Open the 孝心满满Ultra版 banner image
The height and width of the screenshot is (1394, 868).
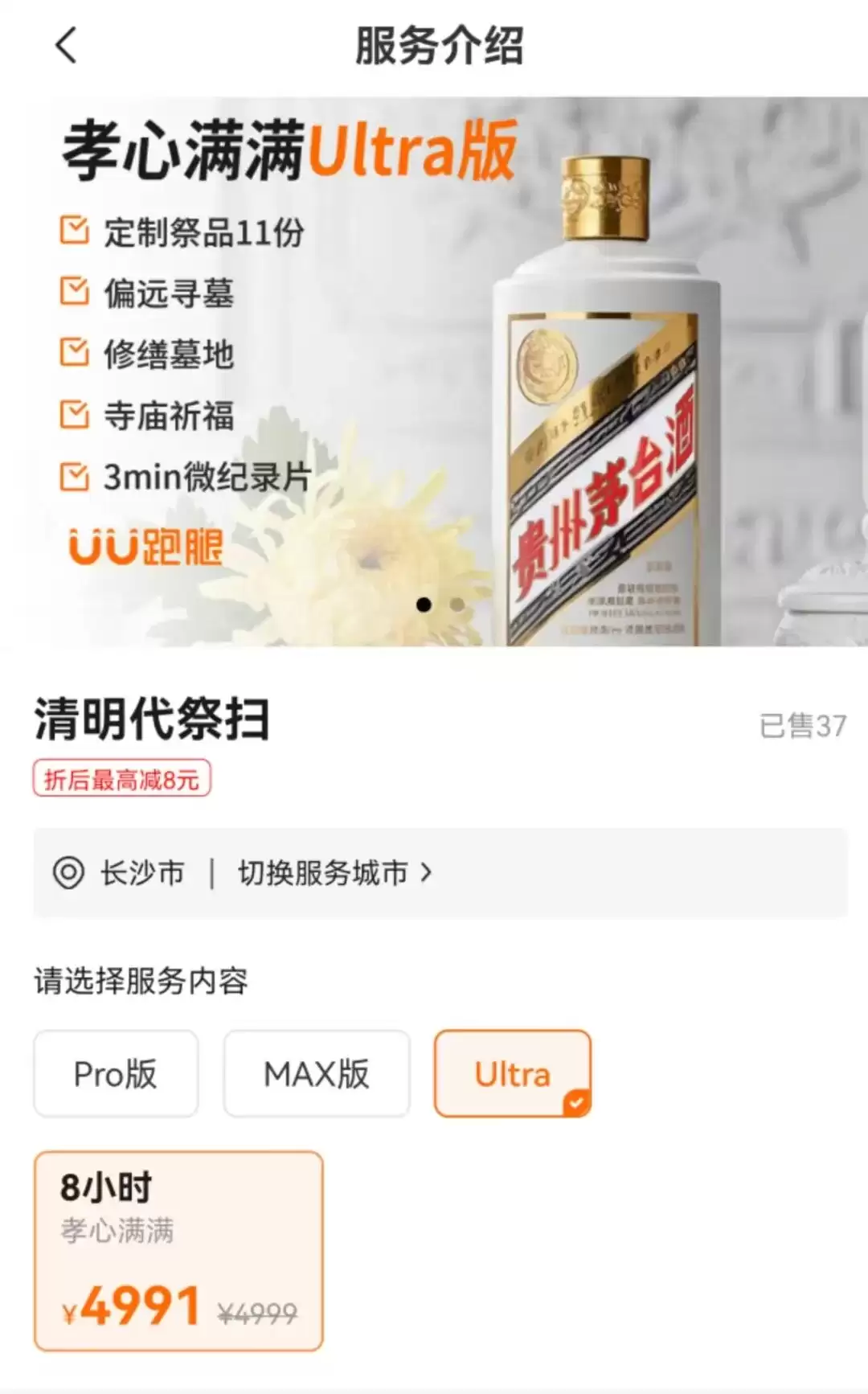click(434, 370)
